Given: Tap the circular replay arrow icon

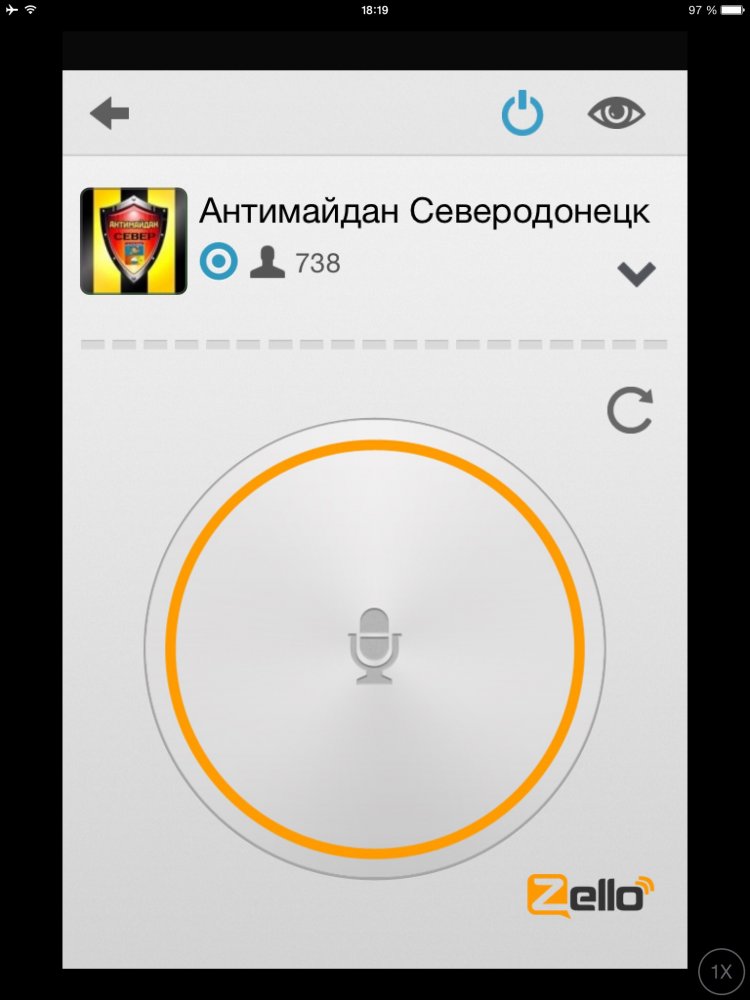Looking at the screenshot, I should [630, 411].
